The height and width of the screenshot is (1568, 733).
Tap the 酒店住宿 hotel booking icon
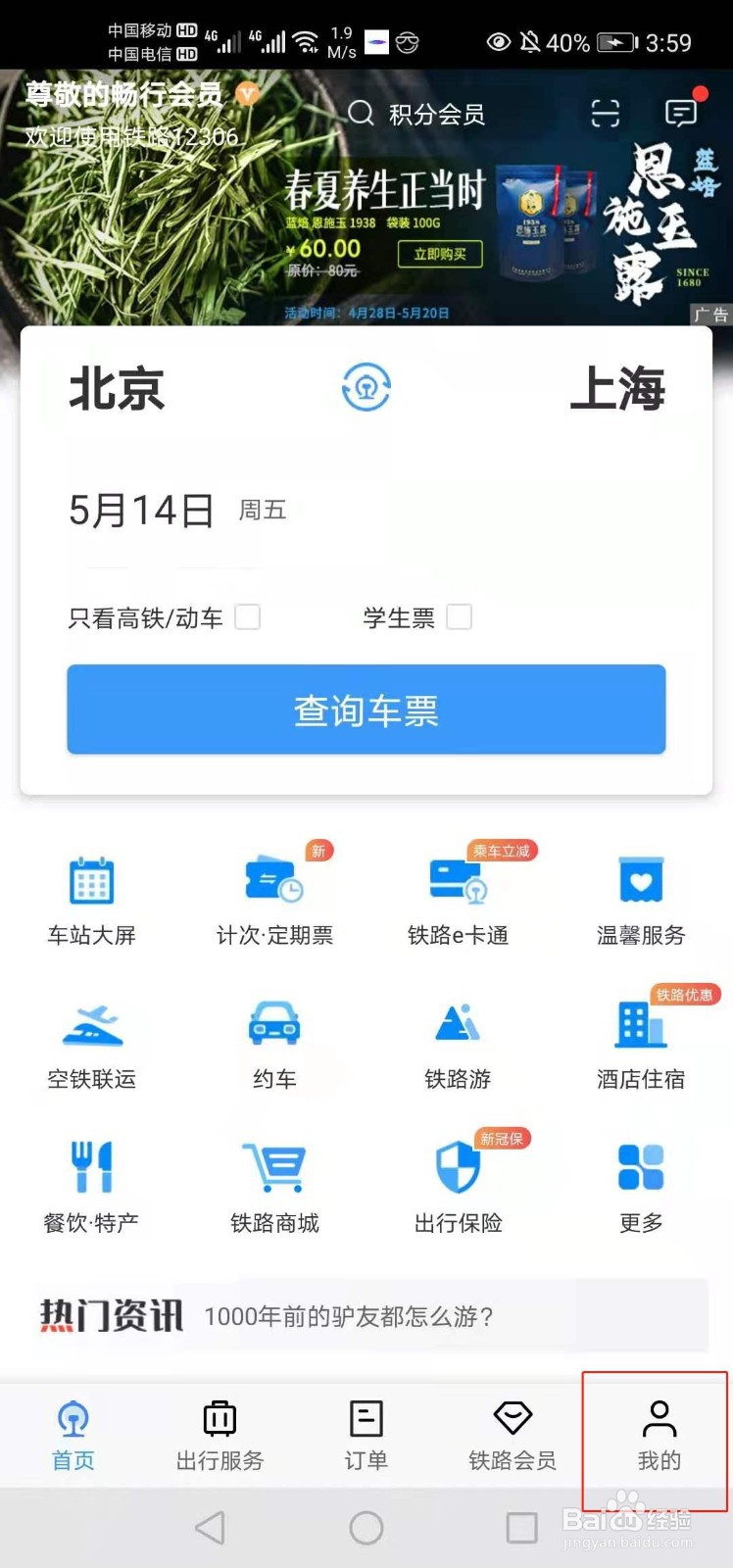pyautogui.click(x=640, y=1041)
